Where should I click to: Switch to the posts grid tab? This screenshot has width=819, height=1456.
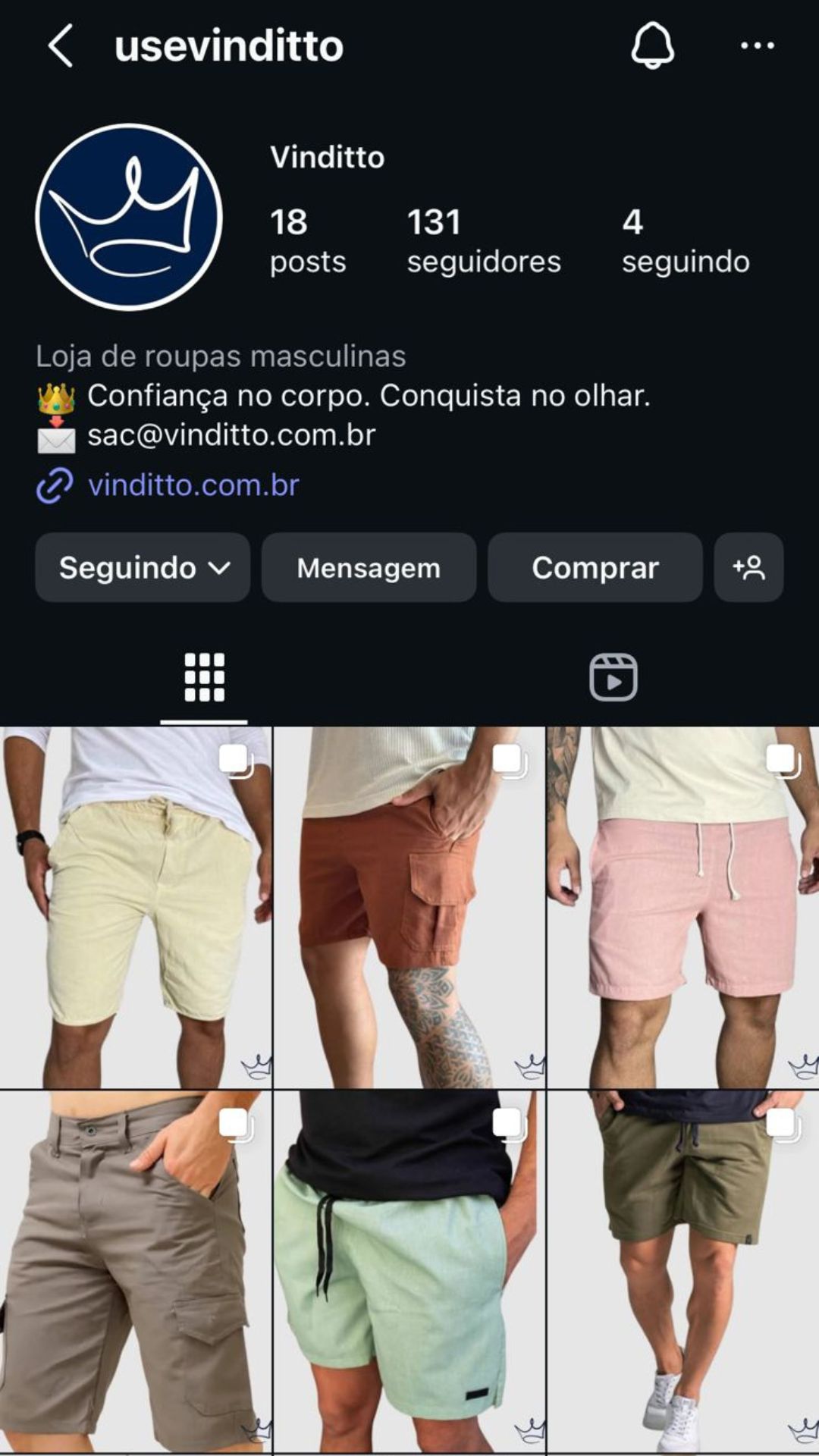tap(204, 677)
